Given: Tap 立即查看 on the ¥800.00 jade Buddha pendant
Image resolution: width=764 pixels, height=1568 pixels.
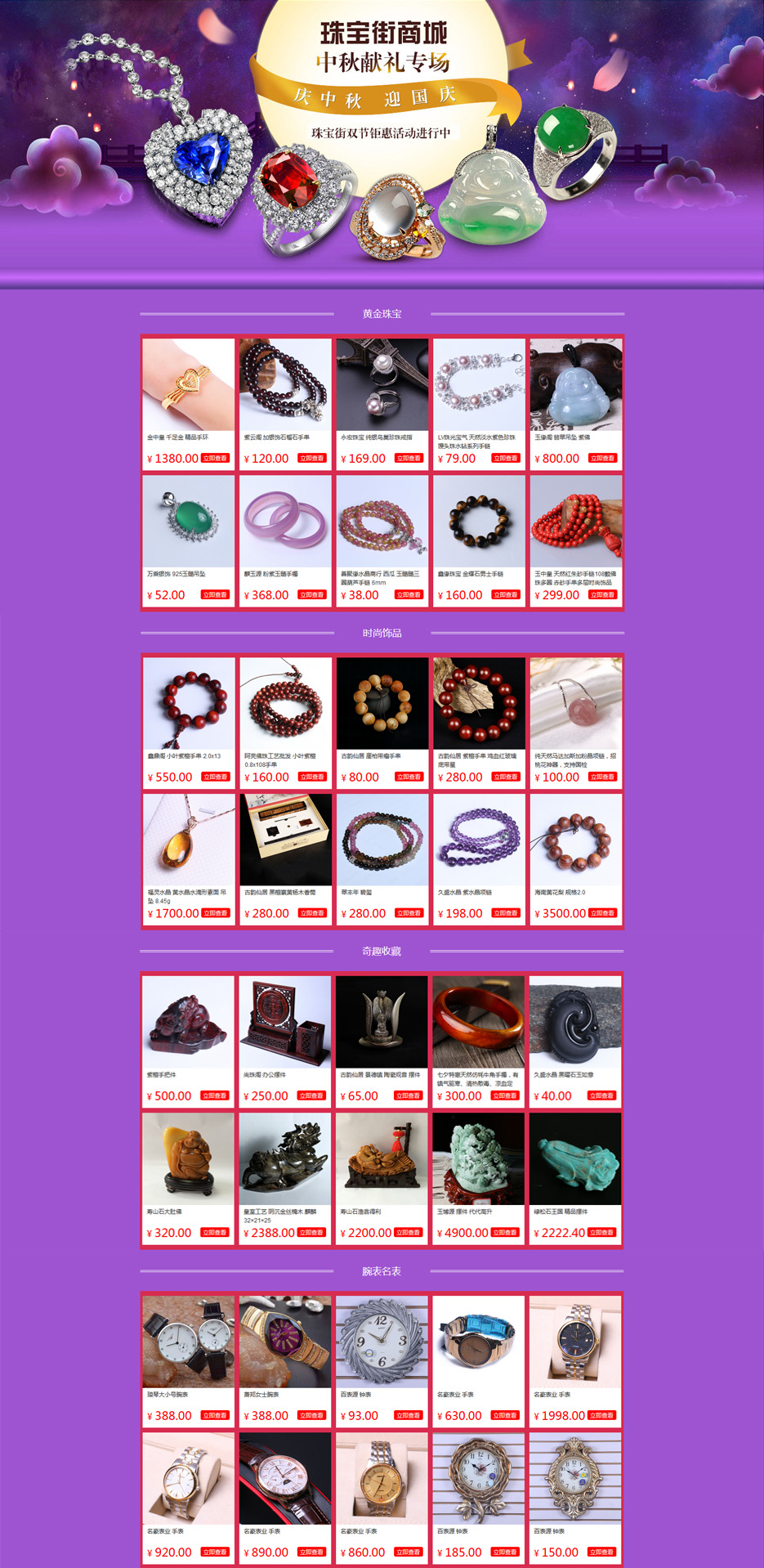Looking at the screenshot, I should point(602,459).
